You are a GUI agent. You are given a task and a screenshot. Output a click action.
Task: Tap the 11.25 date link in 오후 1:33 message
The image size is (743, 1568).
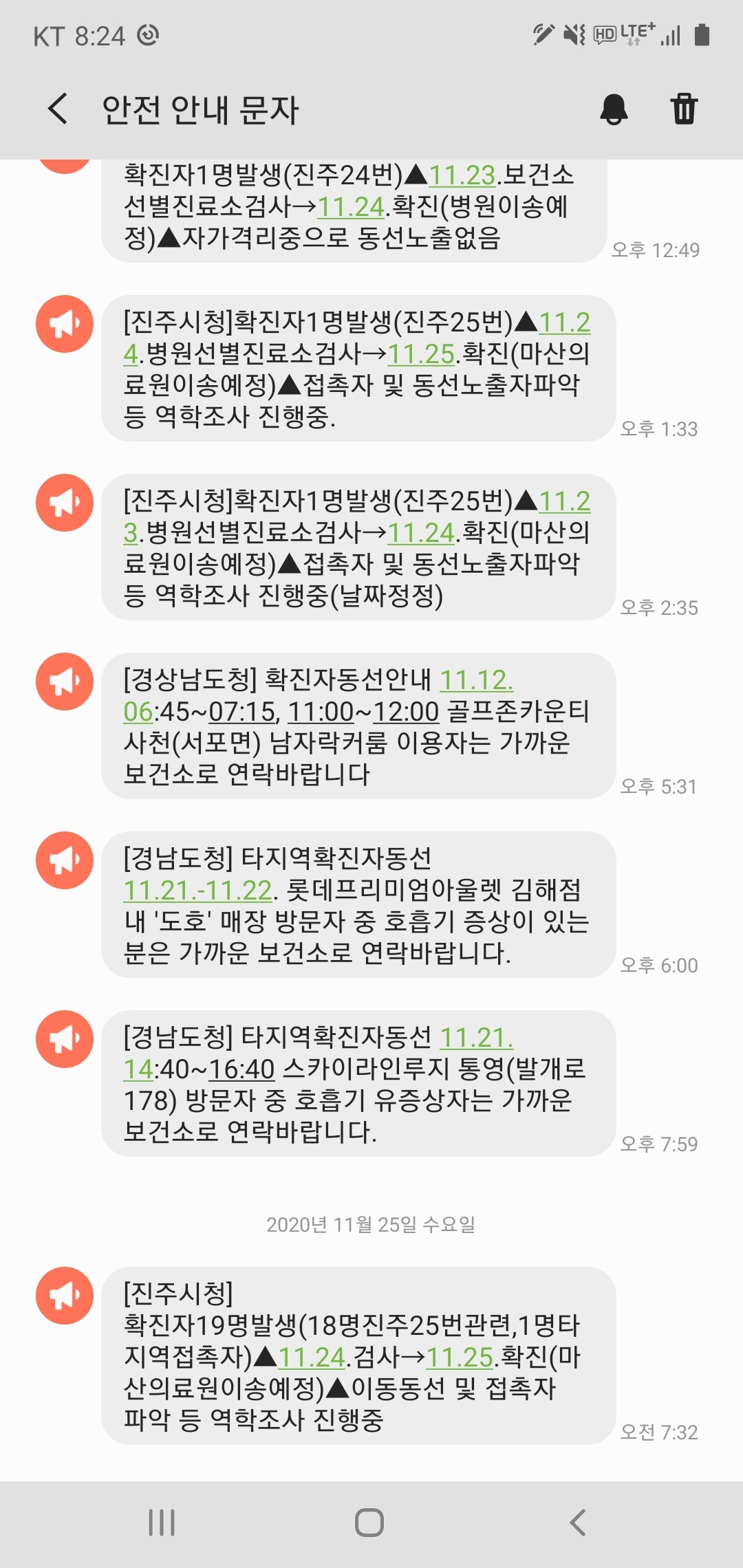coord(421,354)
